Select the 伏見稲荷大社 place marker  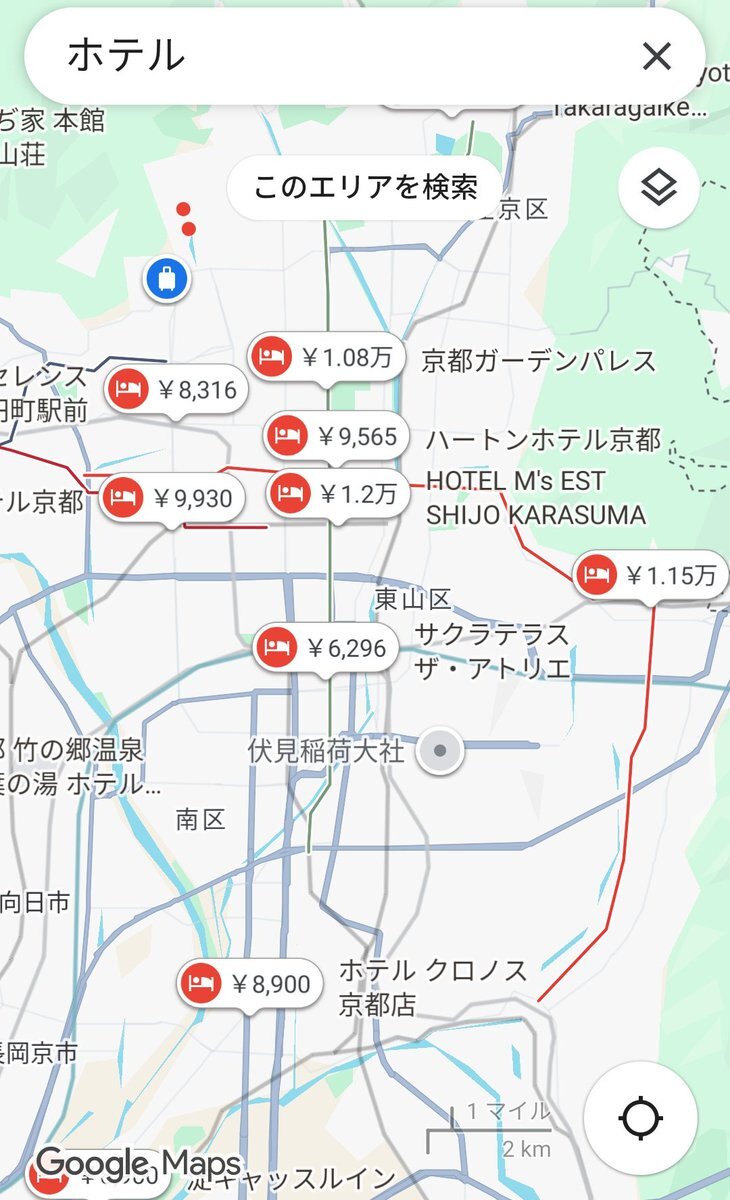[x=440, y=750]
